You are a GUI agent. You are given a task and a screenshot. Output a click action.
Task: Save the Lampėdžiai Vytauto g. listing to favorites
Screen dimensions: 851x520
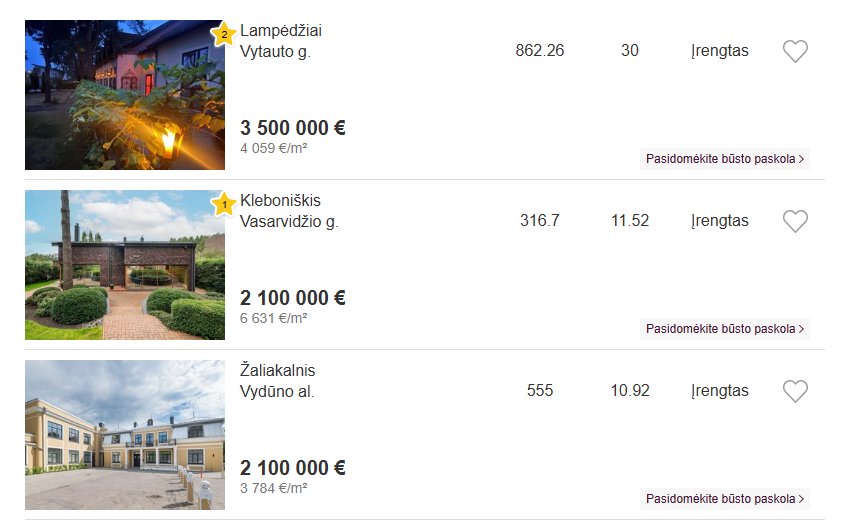795,51
